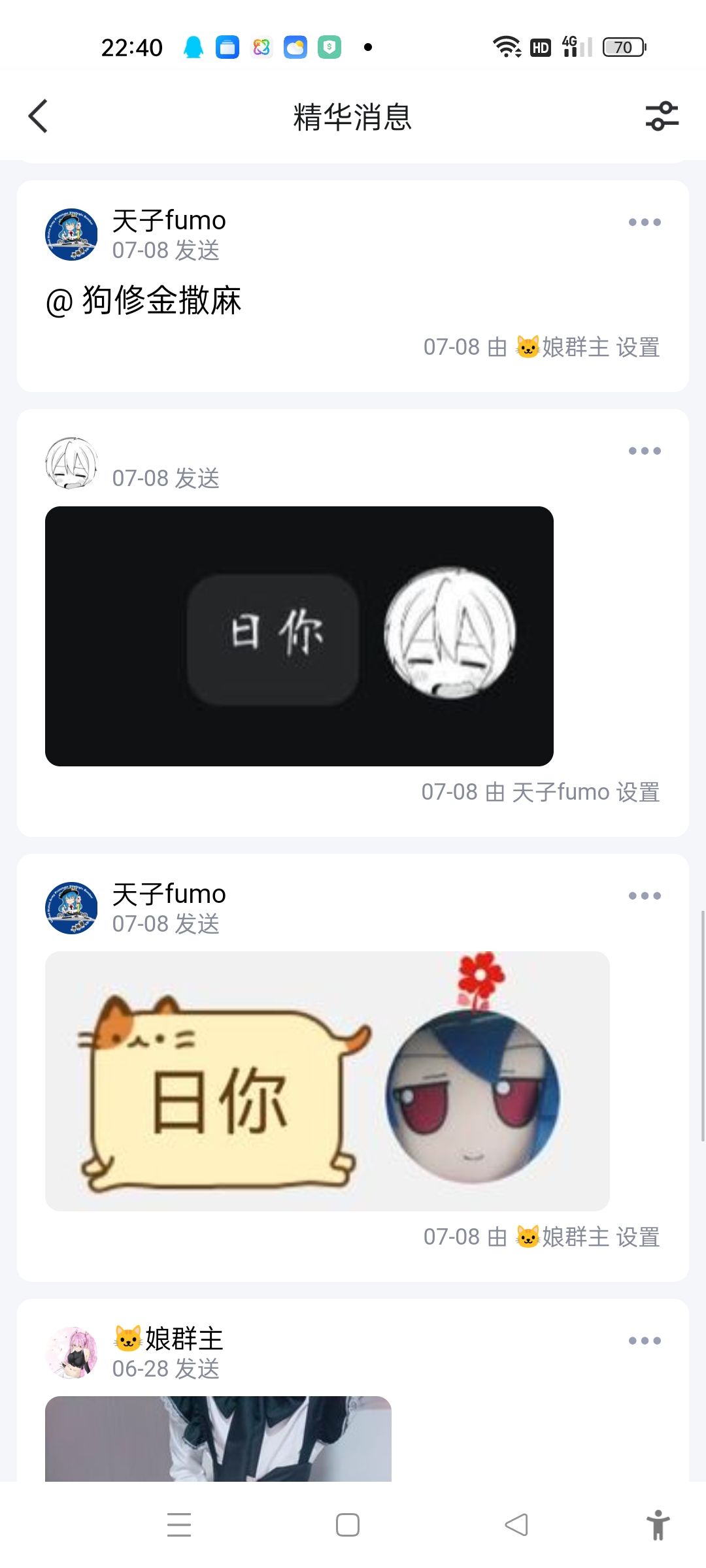Open 娘群主's pink-haired avatar
The height and width of the screenshot is (1568, 706).
tap(71, 1352)
